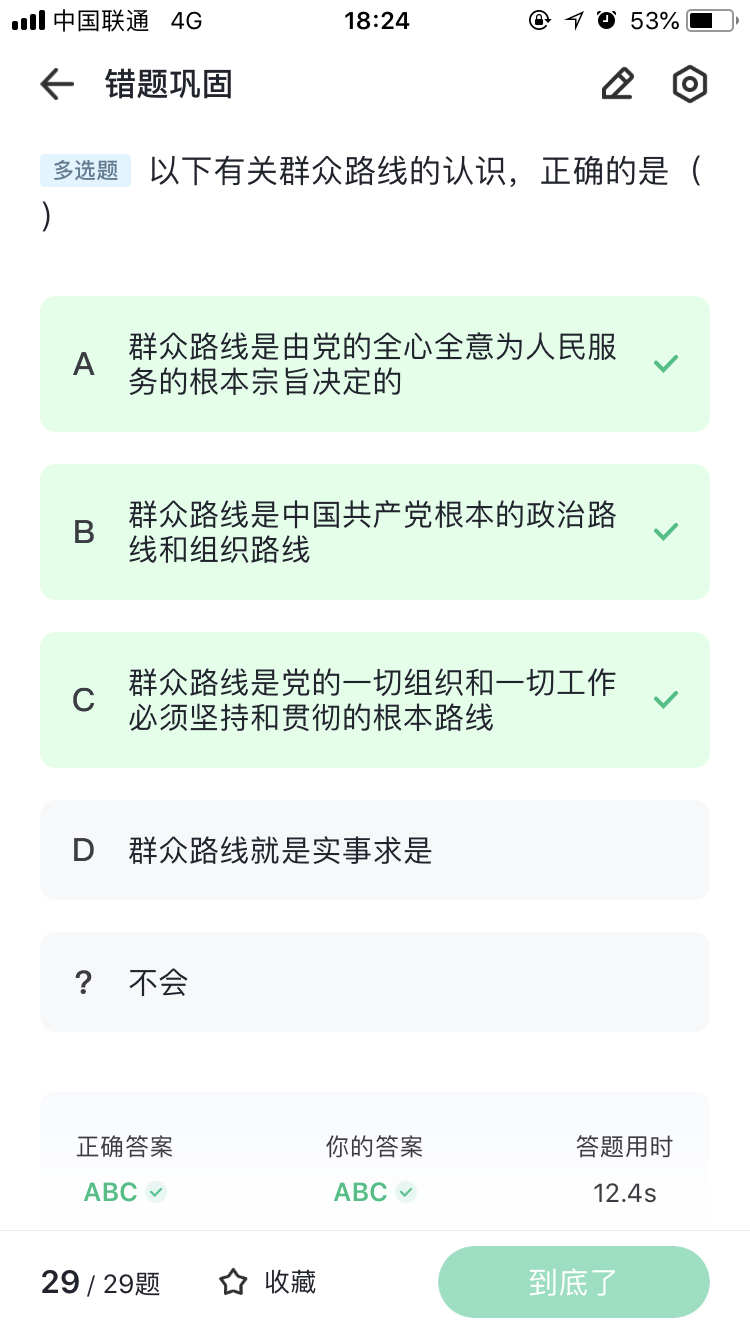The image size is (750, 1334).
Task: Select option B about 政治路线和组织路线
Action: coord(375,532)
